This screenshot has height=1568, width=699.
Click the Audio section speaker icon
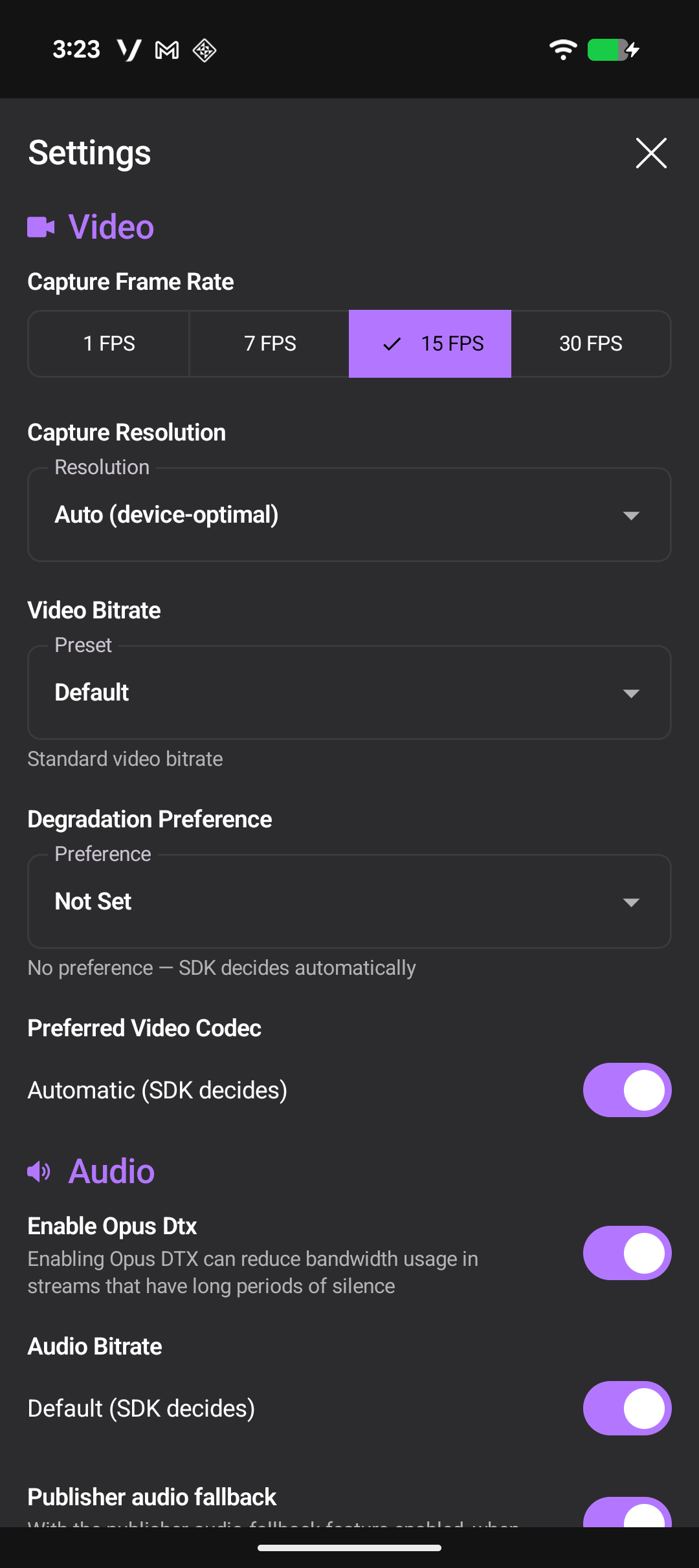pos(41,1171)
